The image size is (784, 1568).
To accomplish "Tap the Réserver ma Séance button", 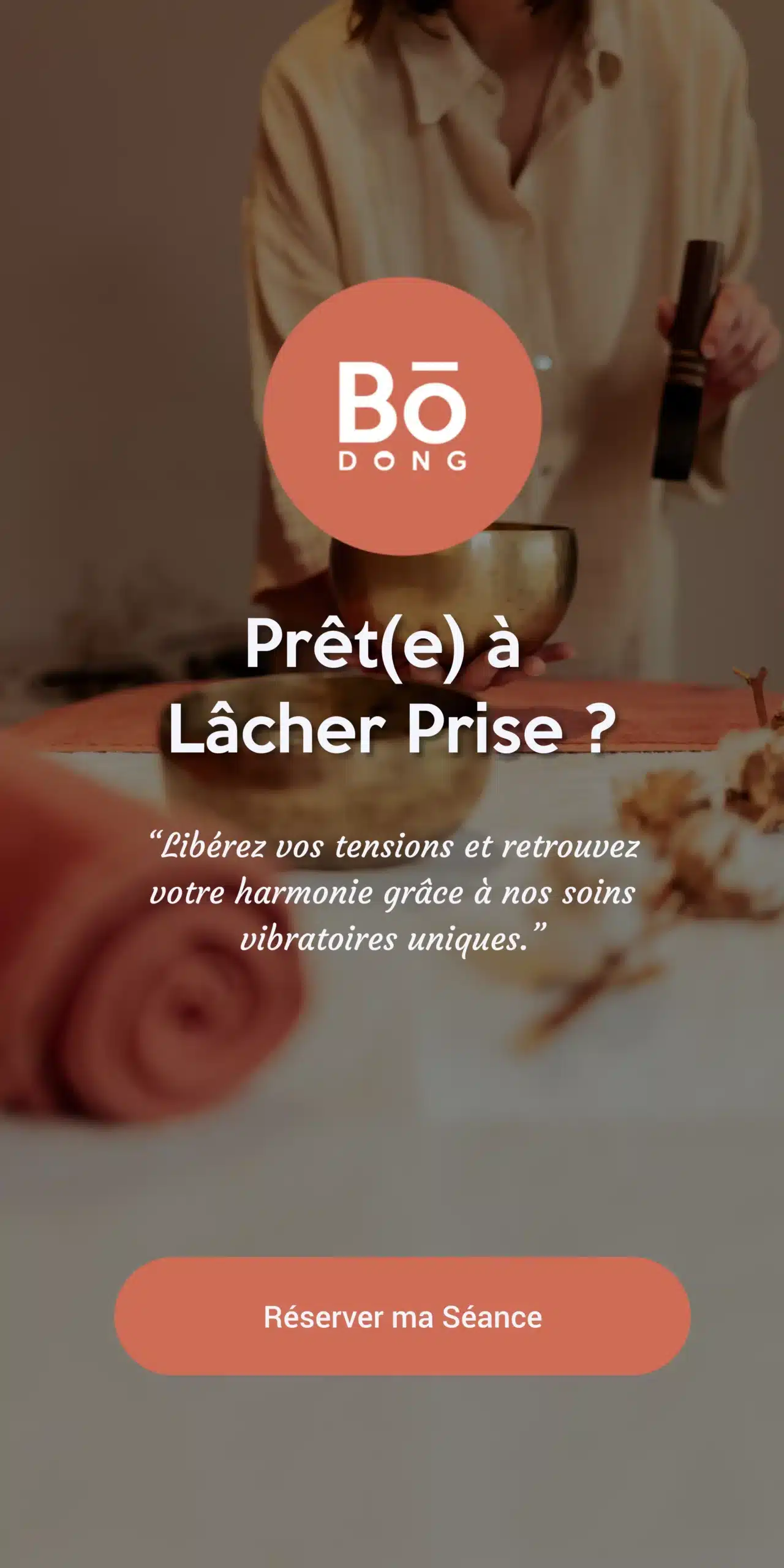I will [x=402, y=1317].
